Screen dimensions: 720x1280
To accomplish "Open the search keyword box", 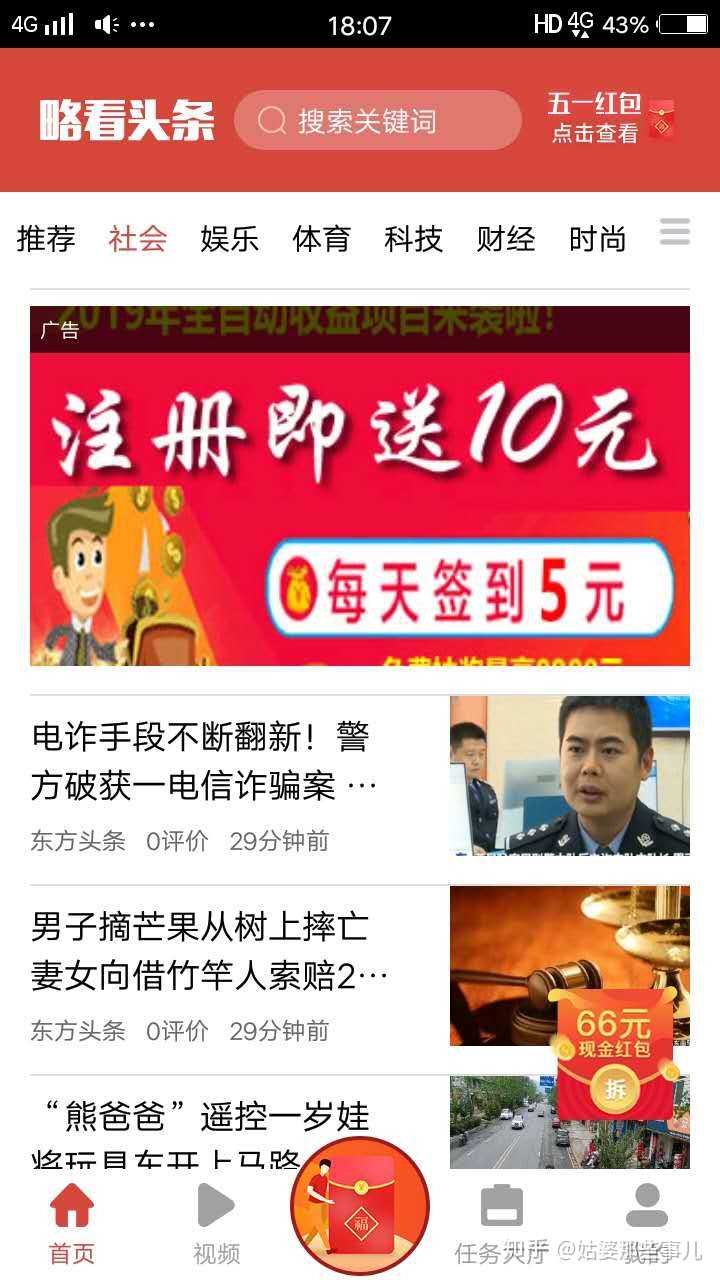I will [x=378, y=121].
